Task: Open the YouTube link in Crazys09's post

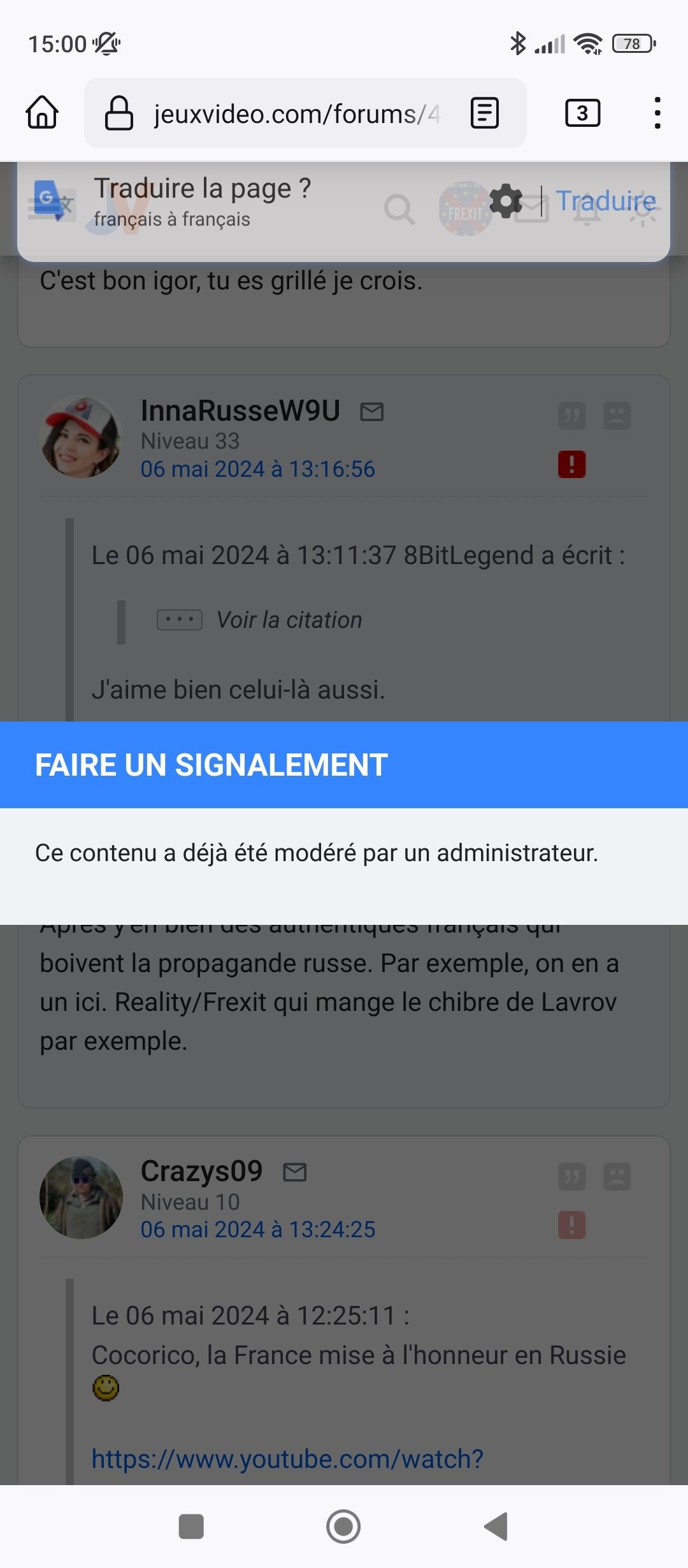Action: (x=287, y=1458)
